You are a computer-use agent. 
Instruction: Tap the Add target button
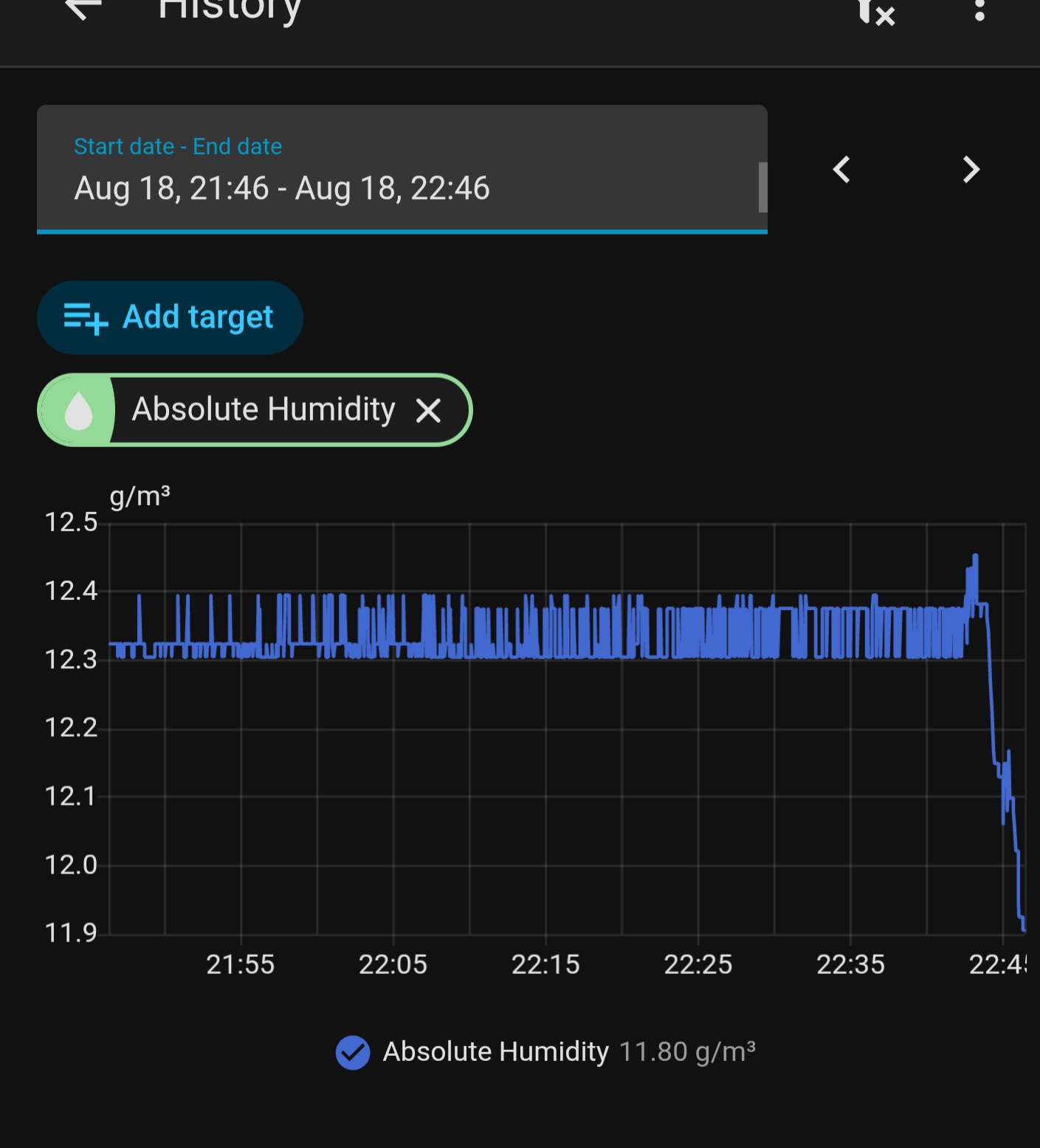pos(170,317)
